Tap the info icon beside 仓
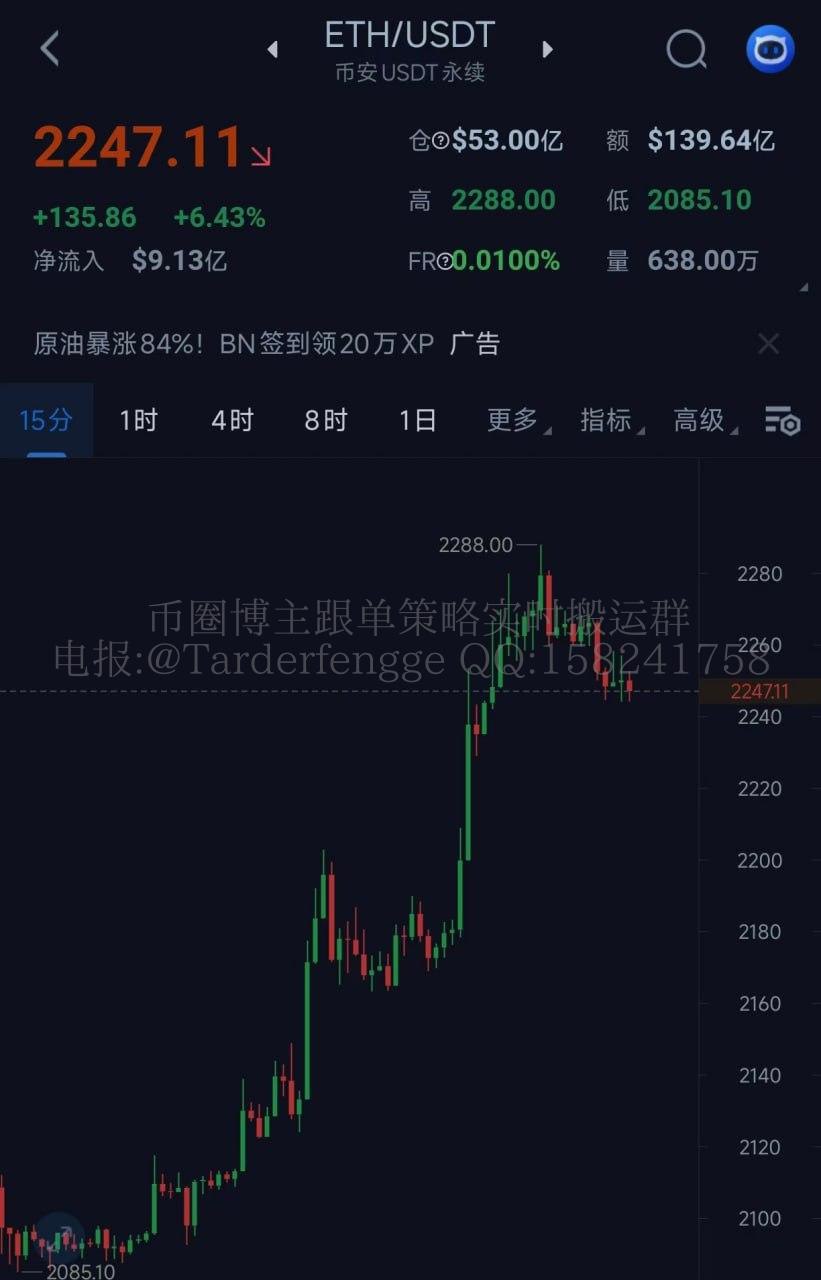The image size is (821, 1280). (x=440, y=141)
